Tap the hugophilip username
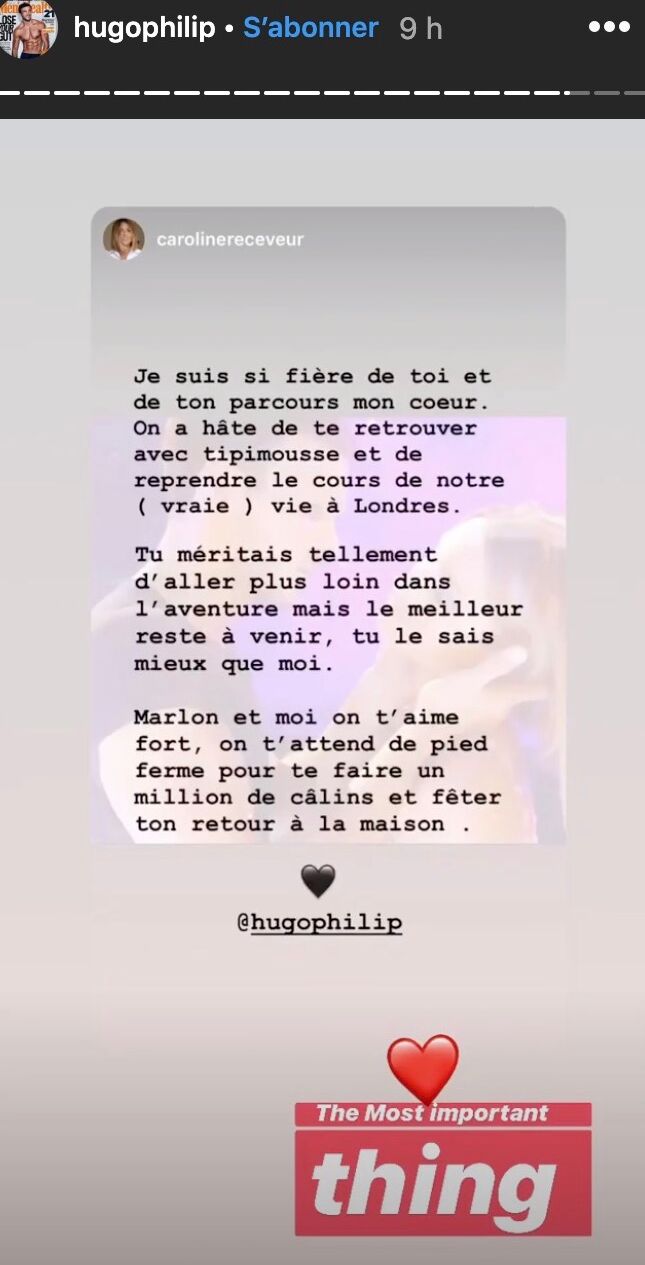This screenshot has height=1265, width=645. tap(144, 29)
